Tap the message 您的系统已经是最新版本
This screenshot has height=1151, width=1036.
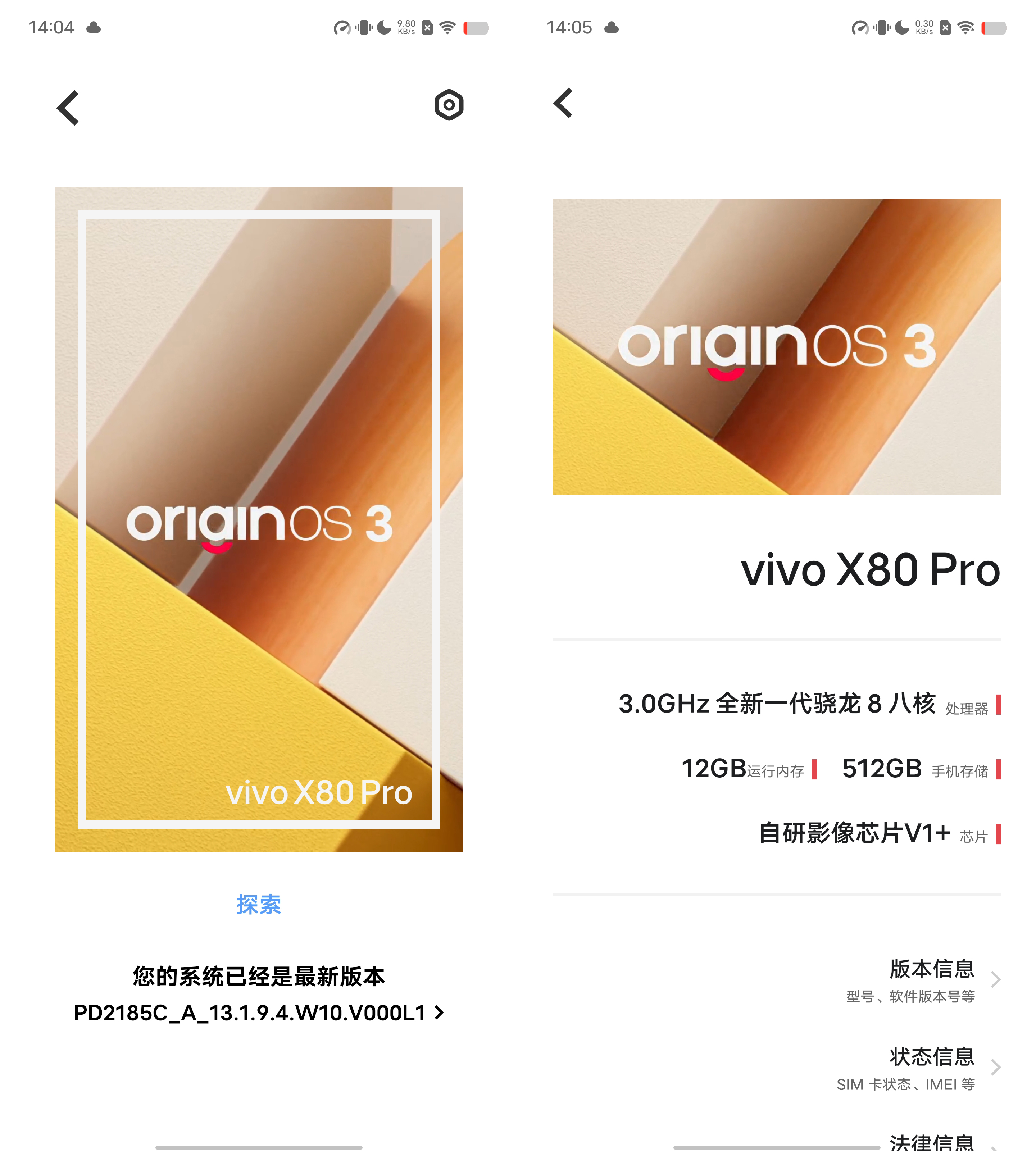(x=258, y=976)
